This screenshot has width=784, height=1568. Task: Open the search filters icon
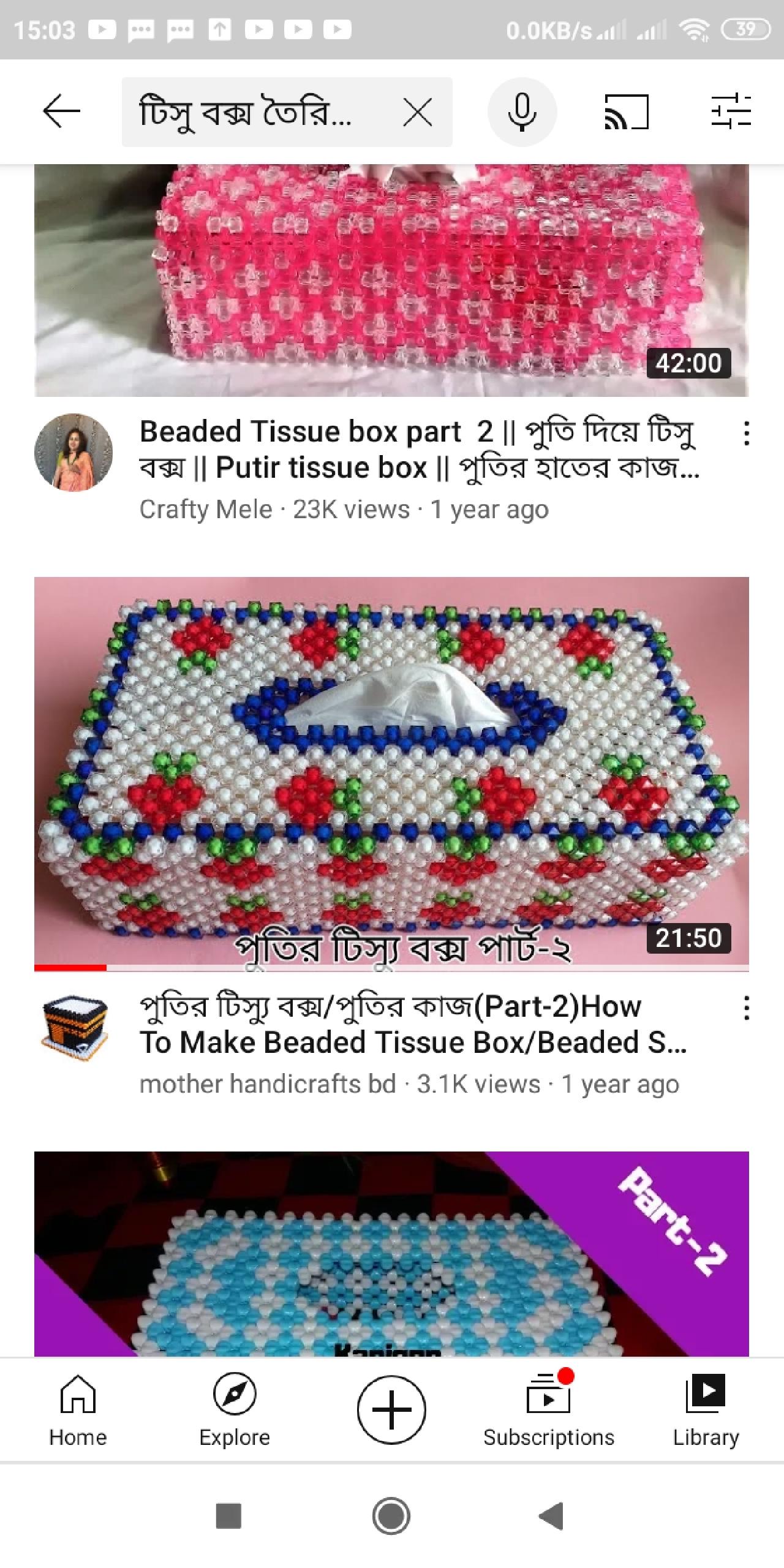[x=731, y=110]
